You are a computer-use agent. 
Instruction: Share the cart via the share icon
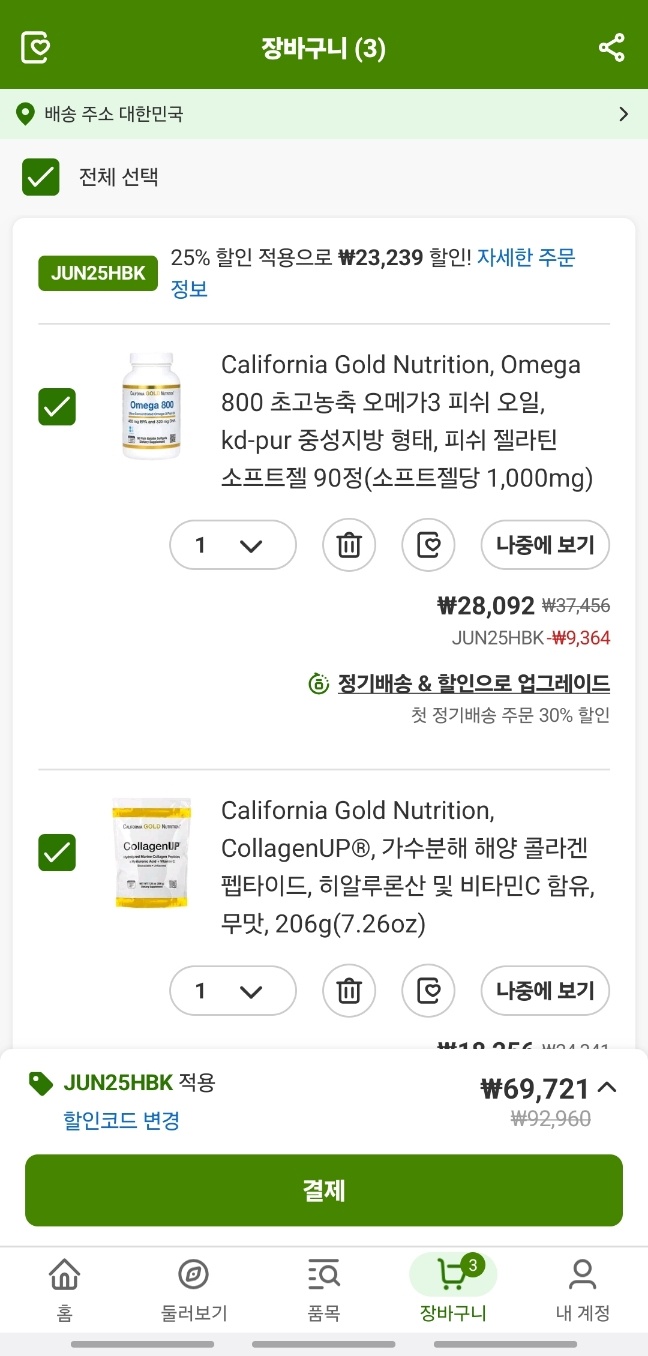coord(611,48)
